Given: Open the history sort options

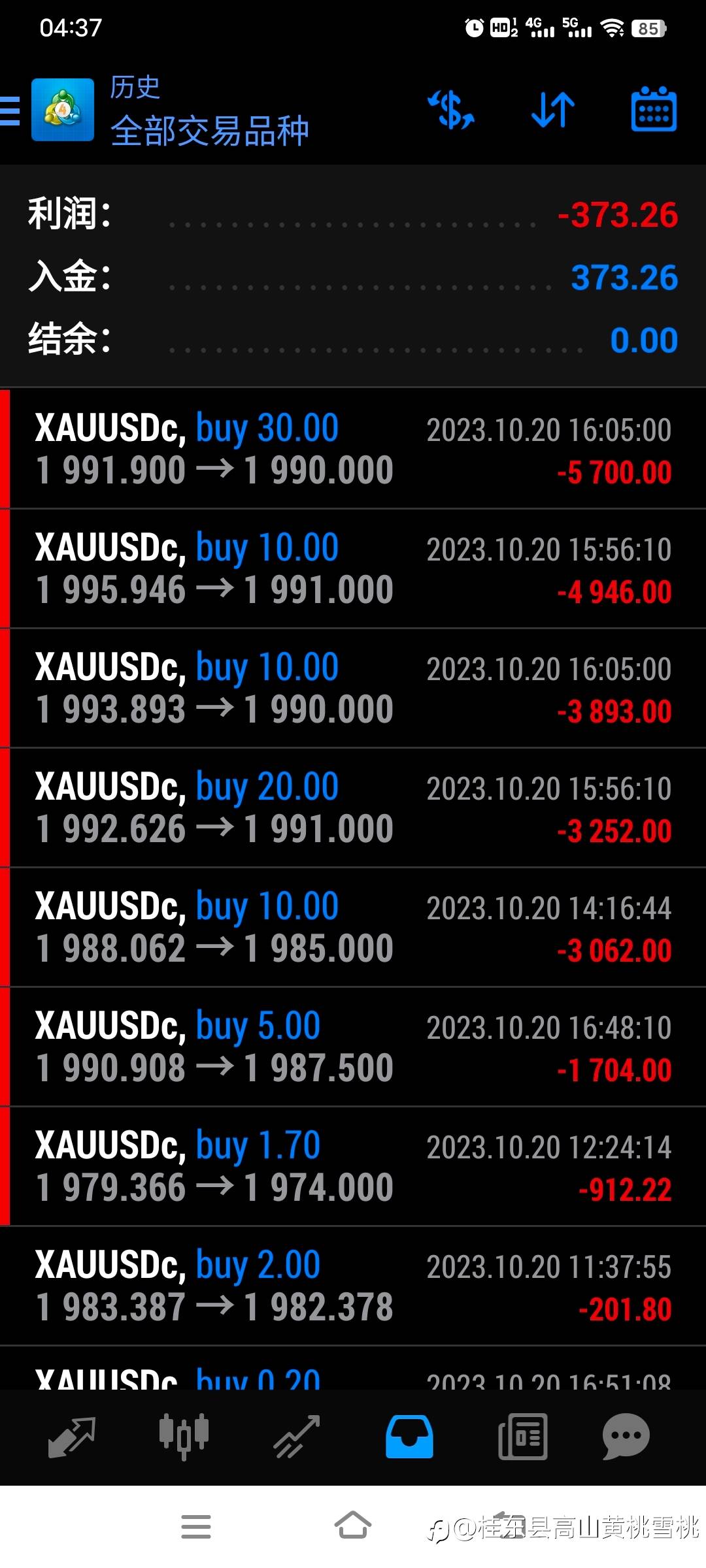Looking at the screenshot, I should pos(552,110).
